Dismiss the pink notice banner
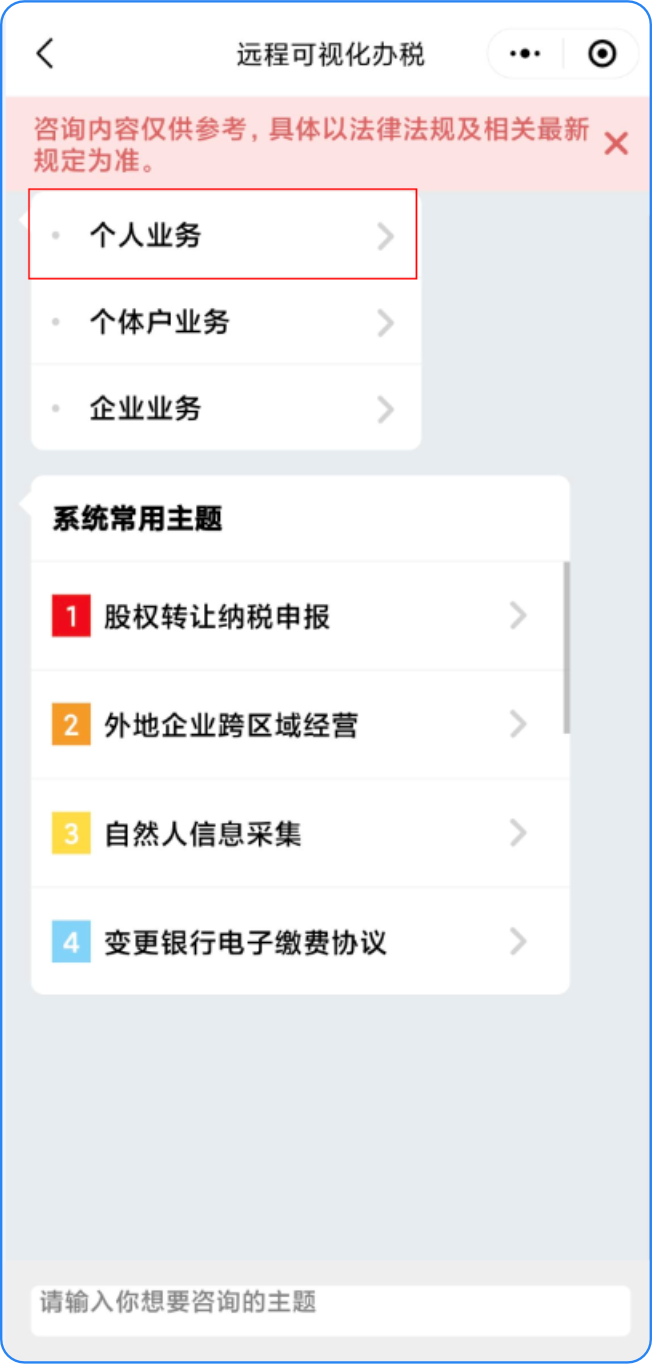Viewport: 652px width, 1364px height. pos(616,144)
